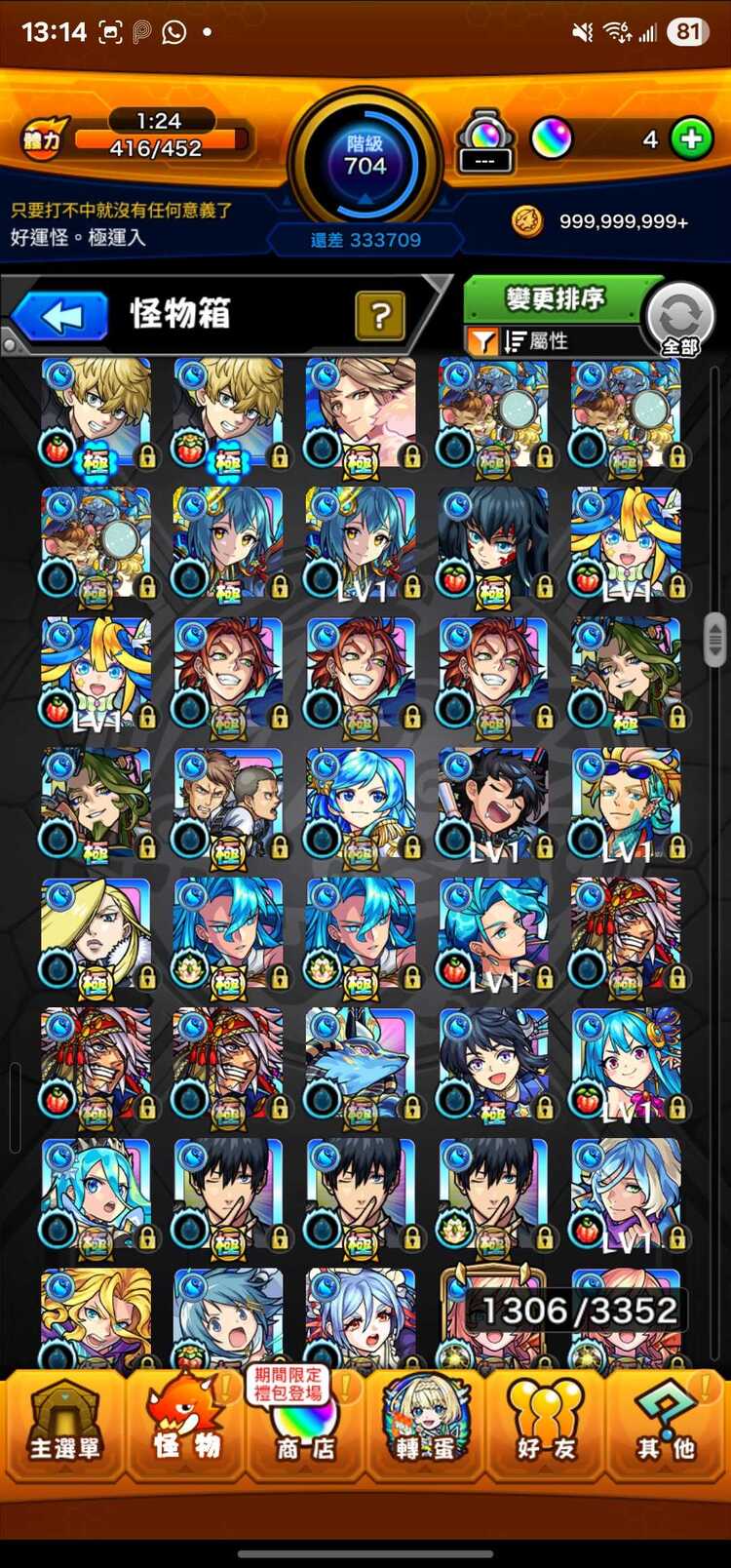Select the black-haired girl with red face mark
Viewport: 731px width, 1568px height.
click(x=492, y=542)
